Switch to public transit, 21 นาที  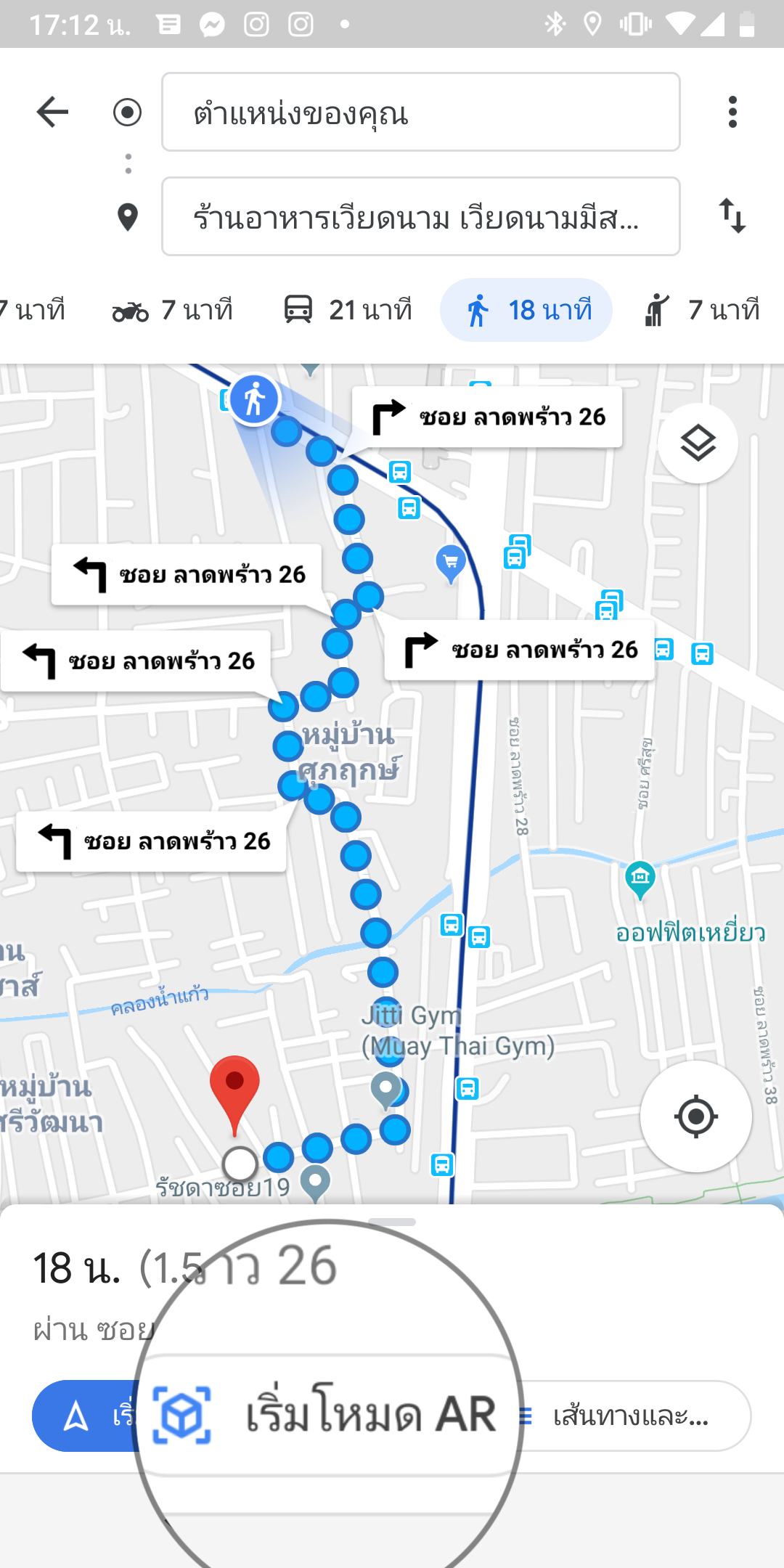tap(348, 311)
